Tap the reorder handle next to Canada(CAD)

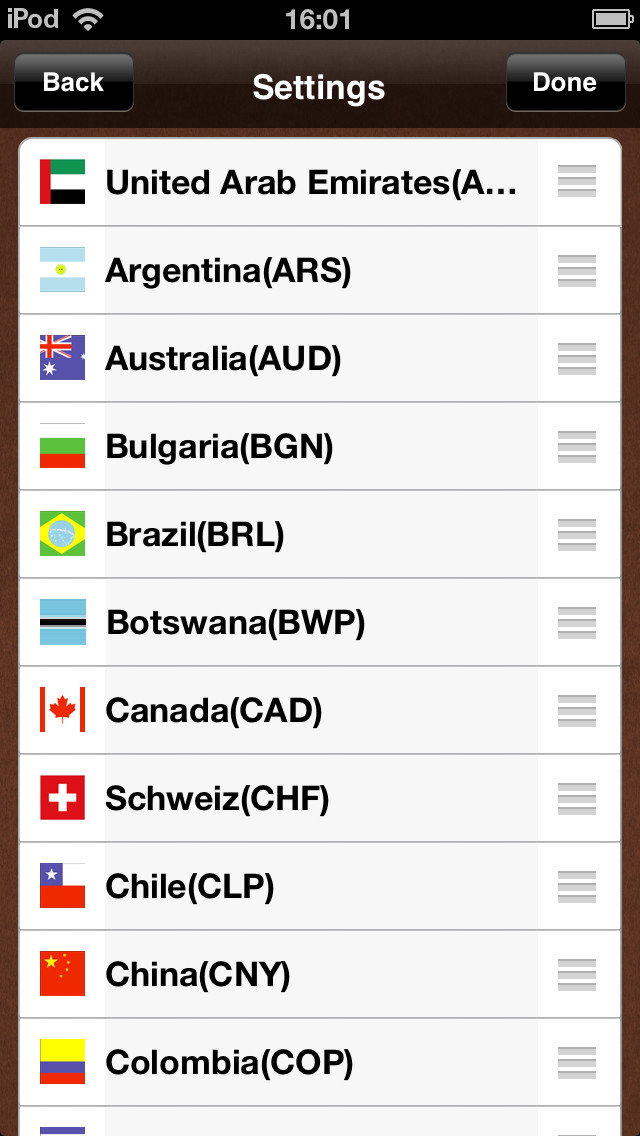pos(577,710)
